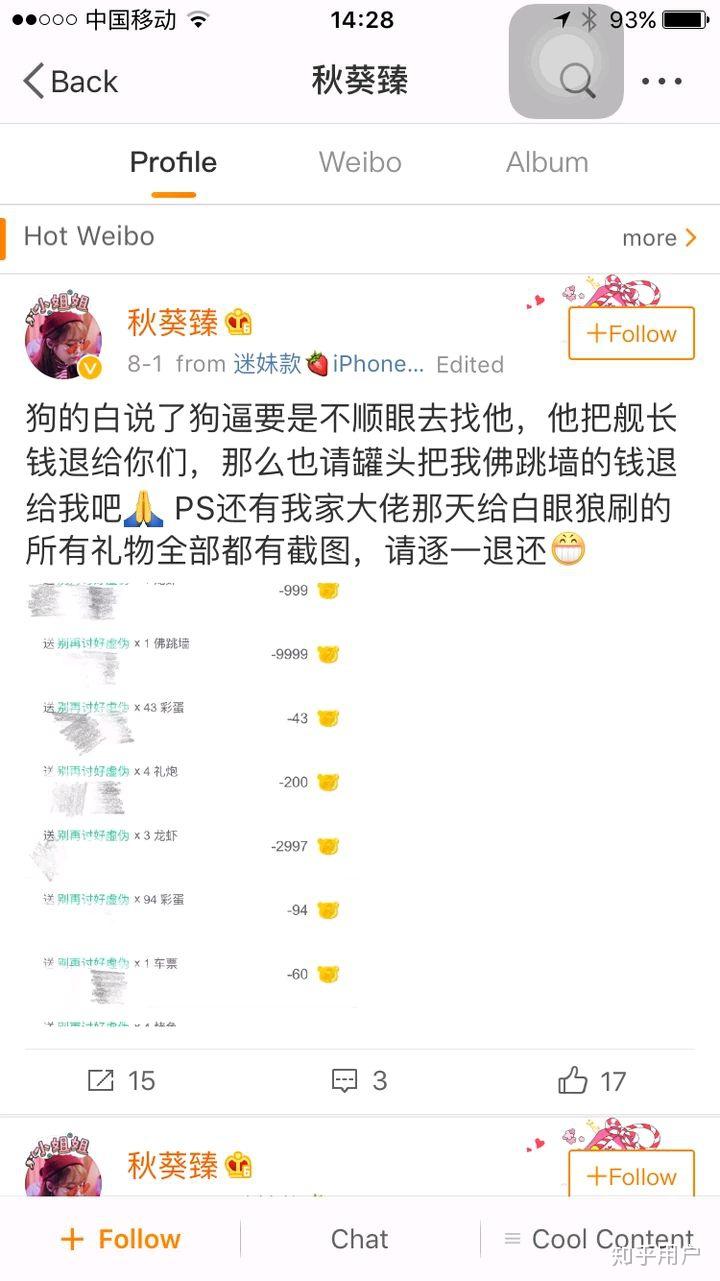Open the post's 3 comments
Screen dimensions: 720x1281
pyautogui.click(x=359, y=1081)
